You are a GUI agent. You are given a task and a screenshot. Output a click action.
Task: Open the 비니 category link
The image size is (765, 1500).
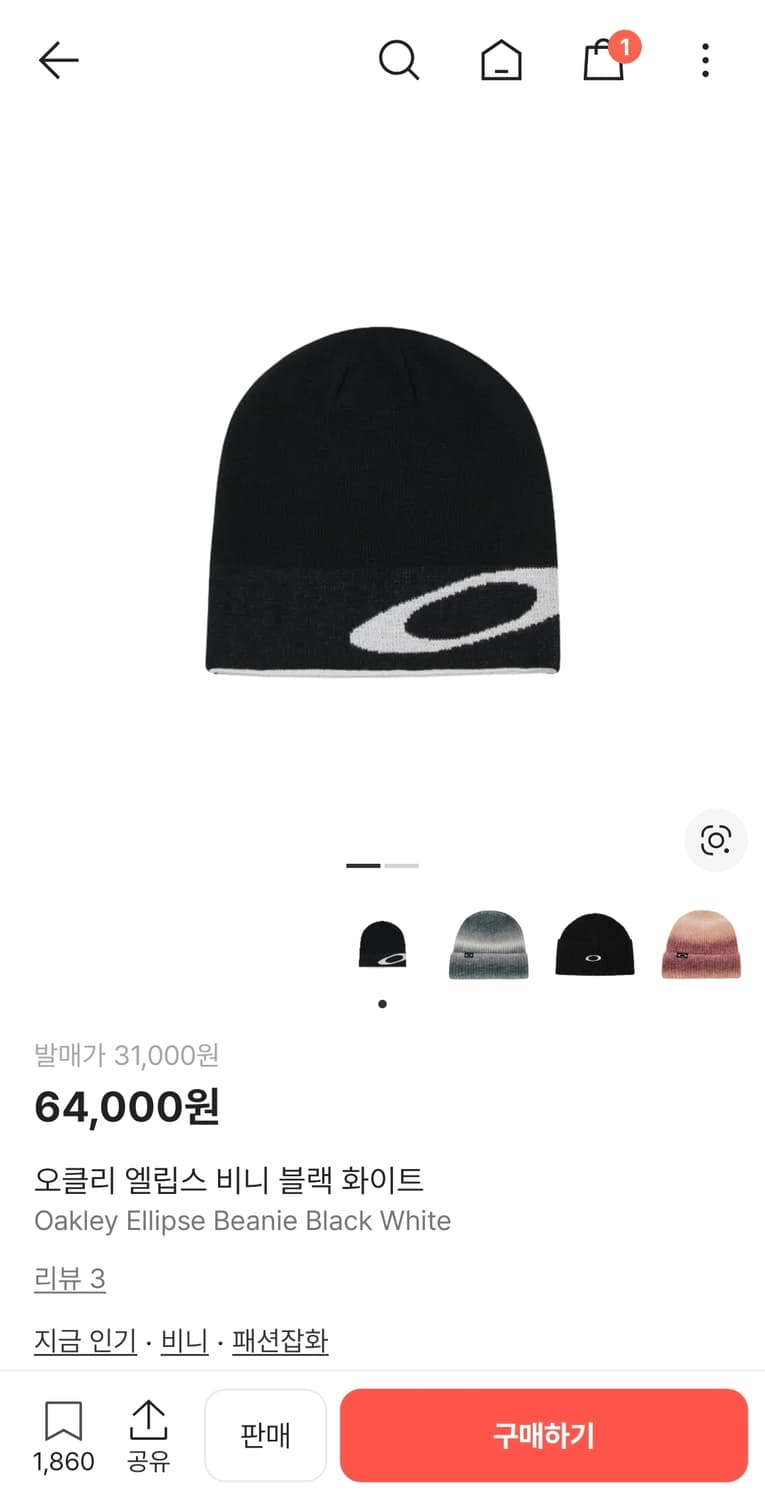click(x=183, y=1340)
